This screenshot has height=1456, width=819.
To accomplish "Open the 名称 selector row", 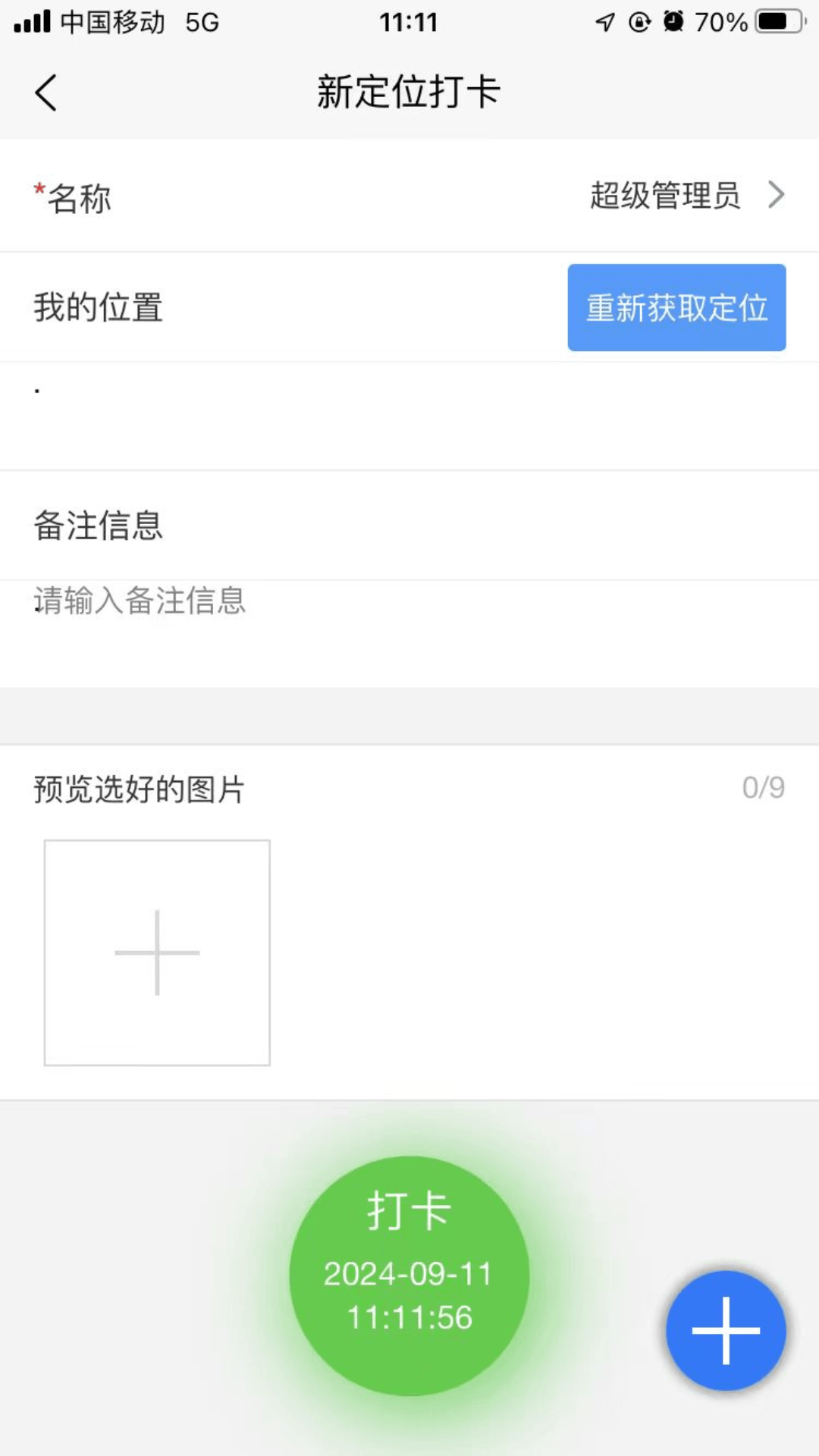I will point(409,196).
